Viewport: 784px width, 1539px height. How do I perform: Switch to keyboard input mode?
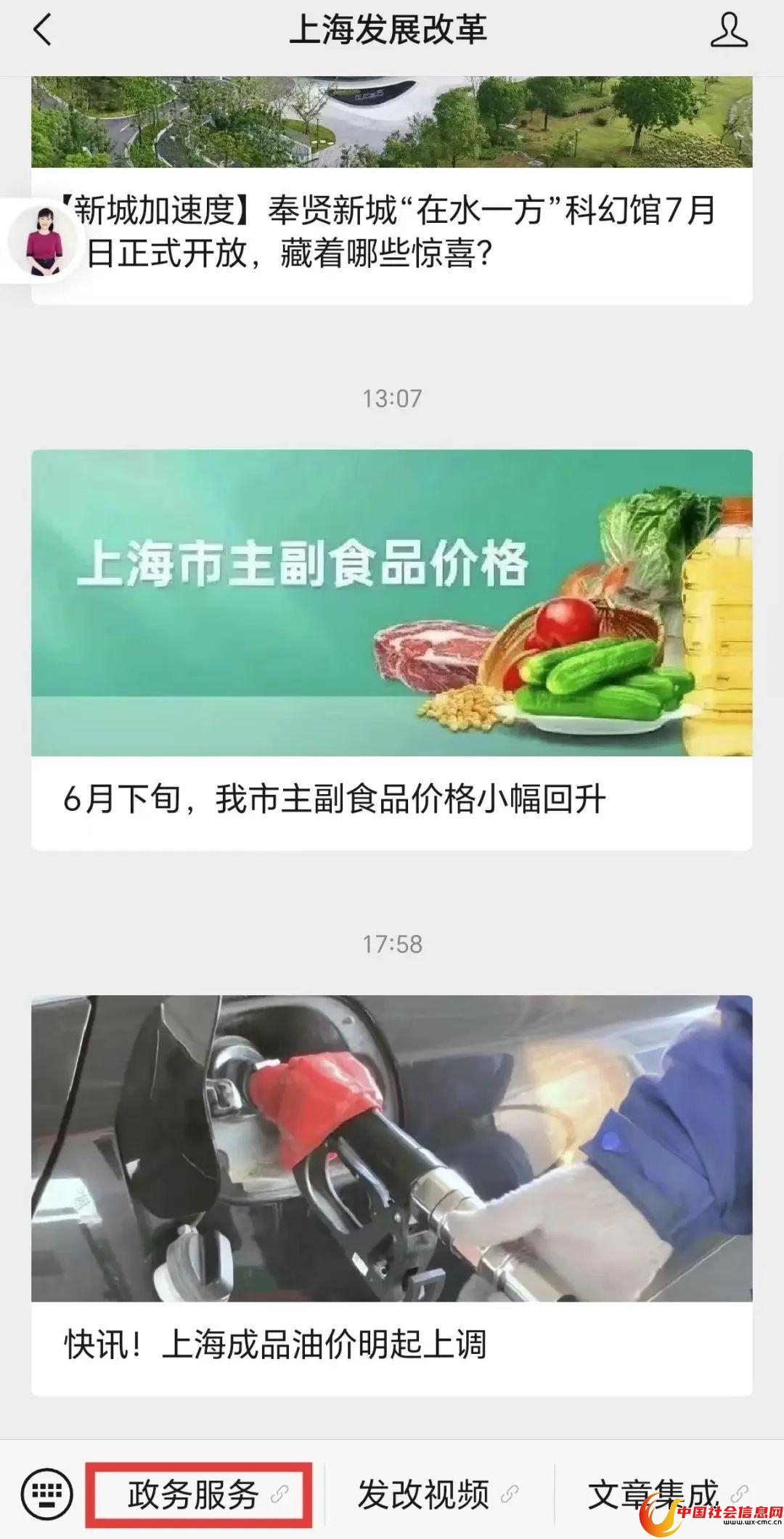coord(47,1494)
